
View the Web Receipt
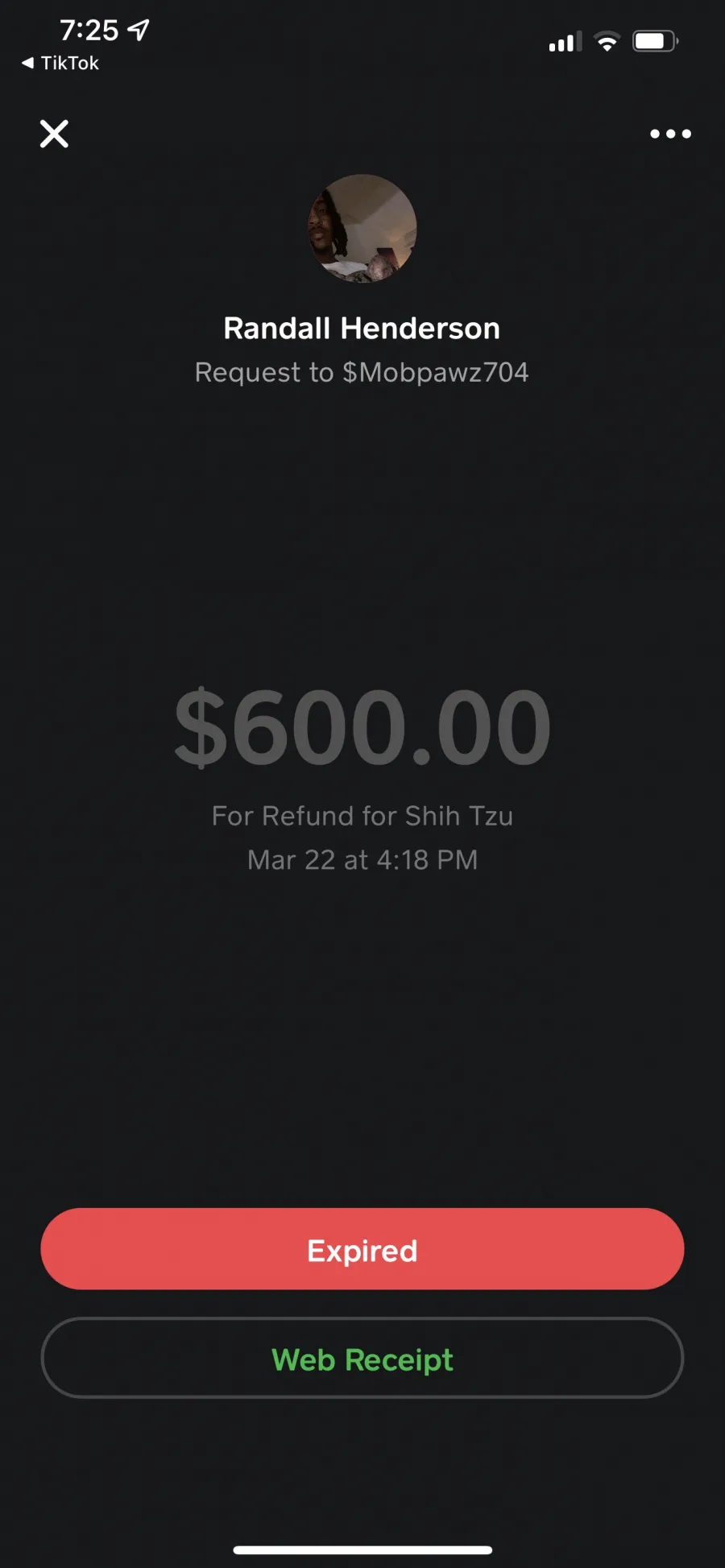tap(362, 1359)
